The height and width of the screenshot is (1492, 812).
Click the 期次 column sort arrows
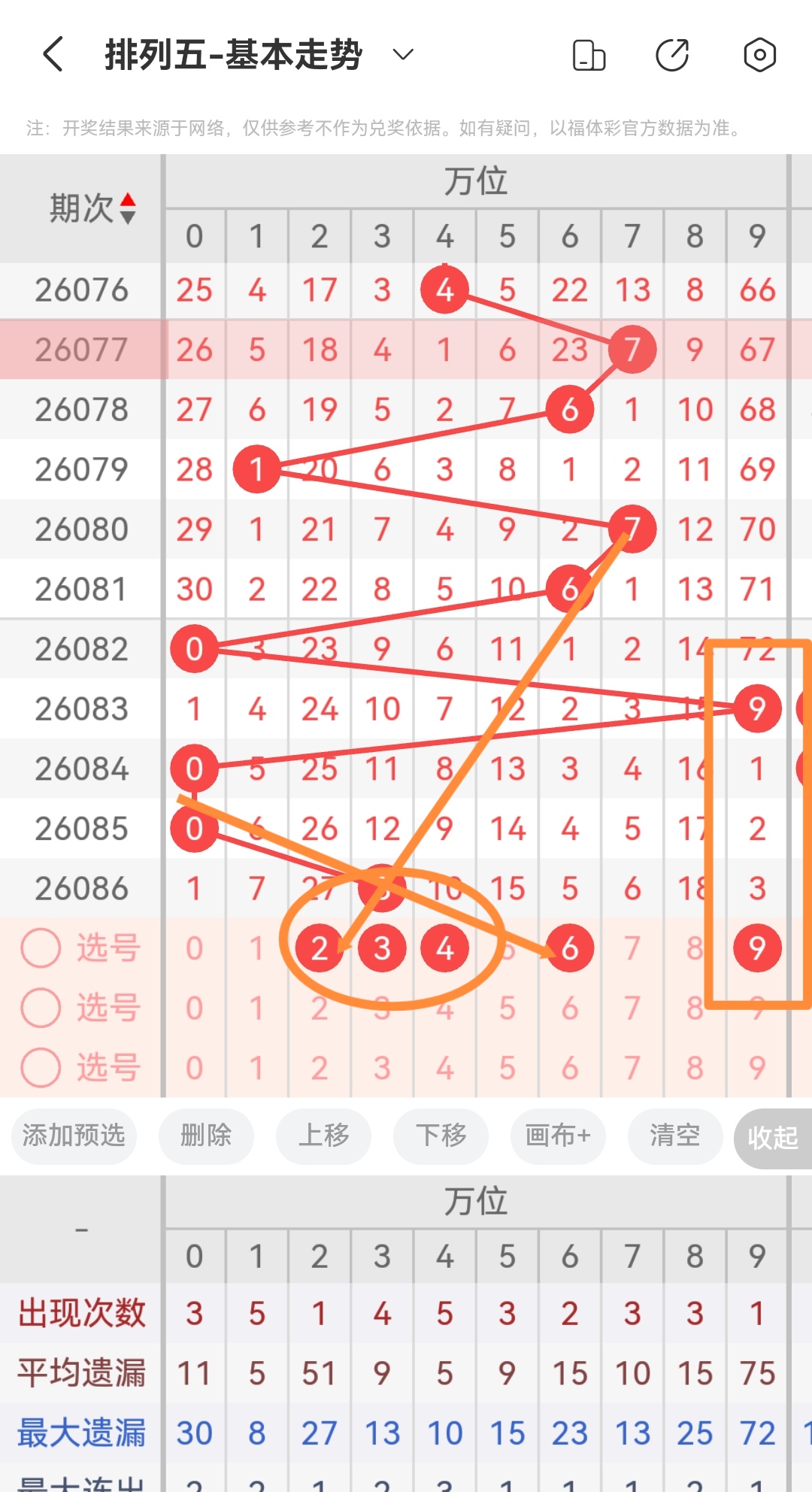click(x=129, y=208)
